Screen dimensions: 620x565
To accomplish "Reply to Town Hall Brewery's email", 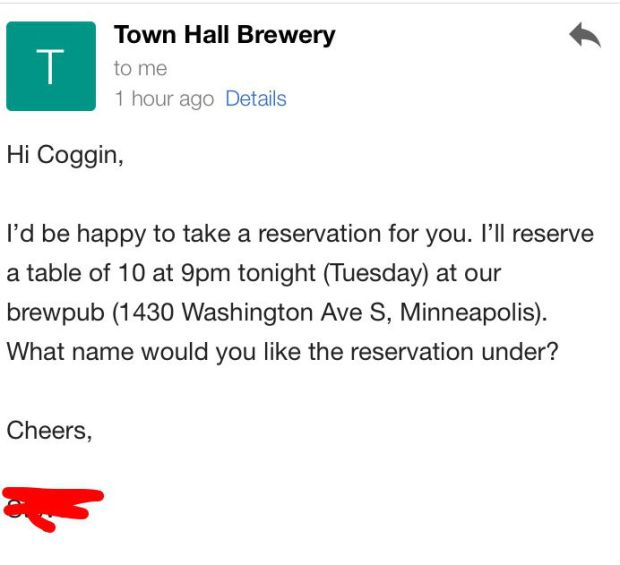I will click(x=584, y=37).
